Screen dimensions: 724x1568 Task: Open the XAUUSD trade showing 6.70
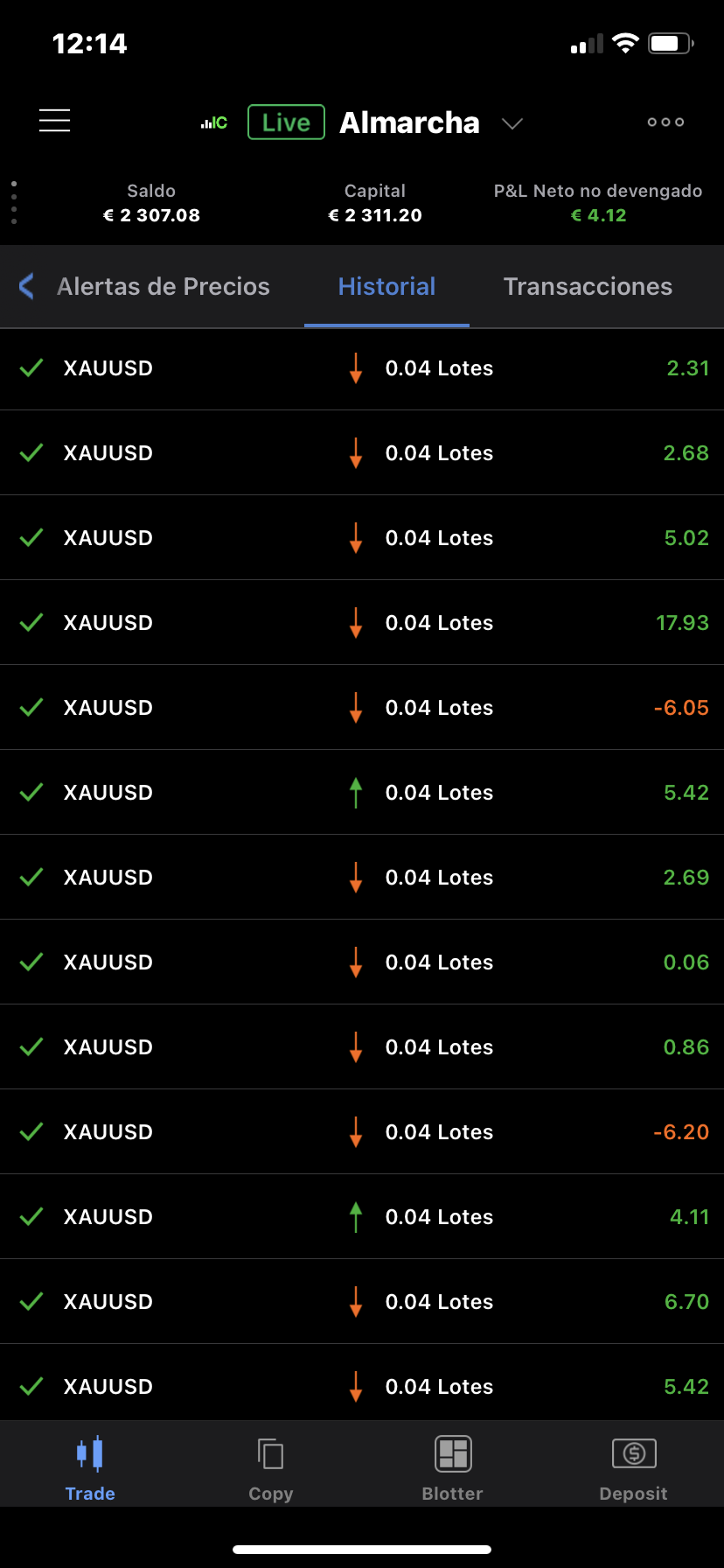(x=362, y=1302)
